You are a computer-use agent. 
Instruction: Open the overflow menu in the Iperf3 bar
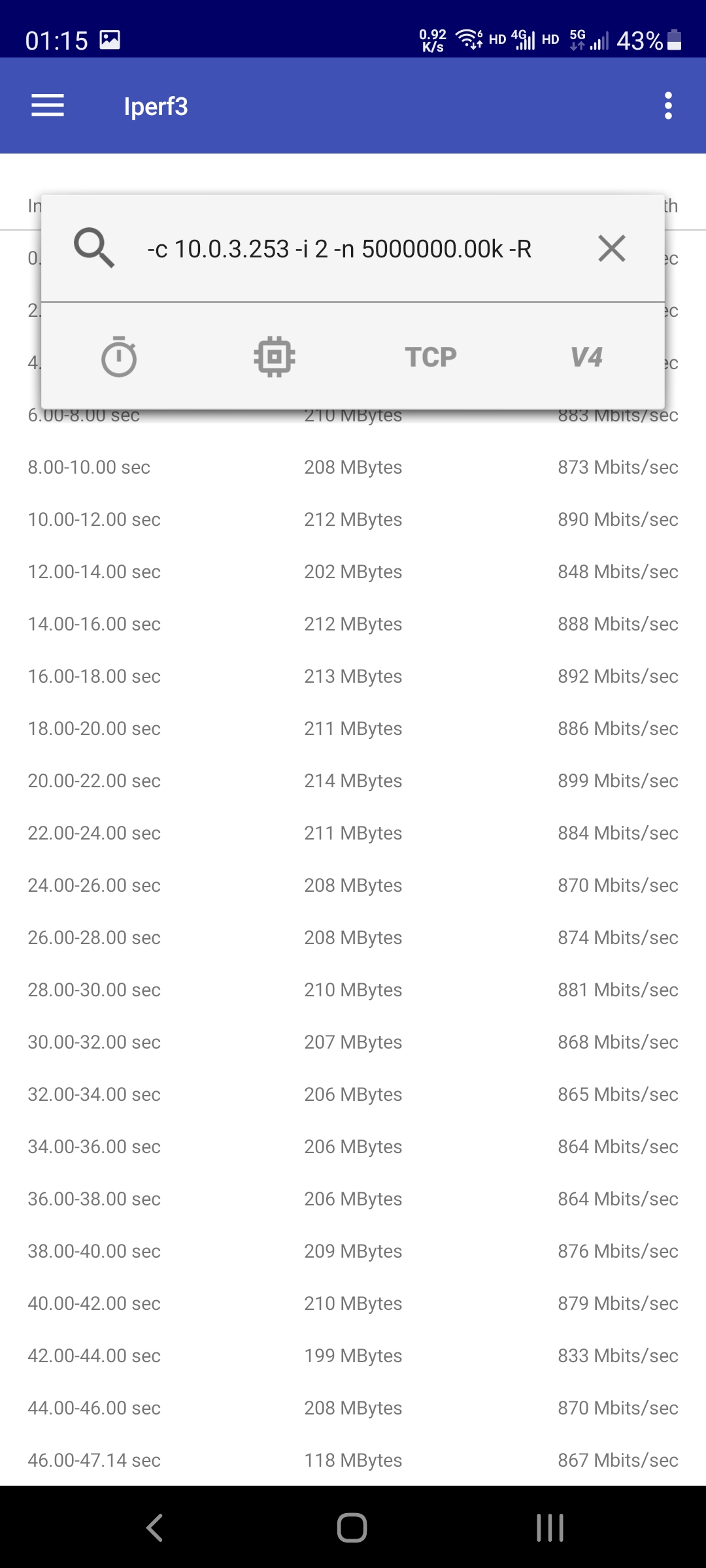click(667, 106)
